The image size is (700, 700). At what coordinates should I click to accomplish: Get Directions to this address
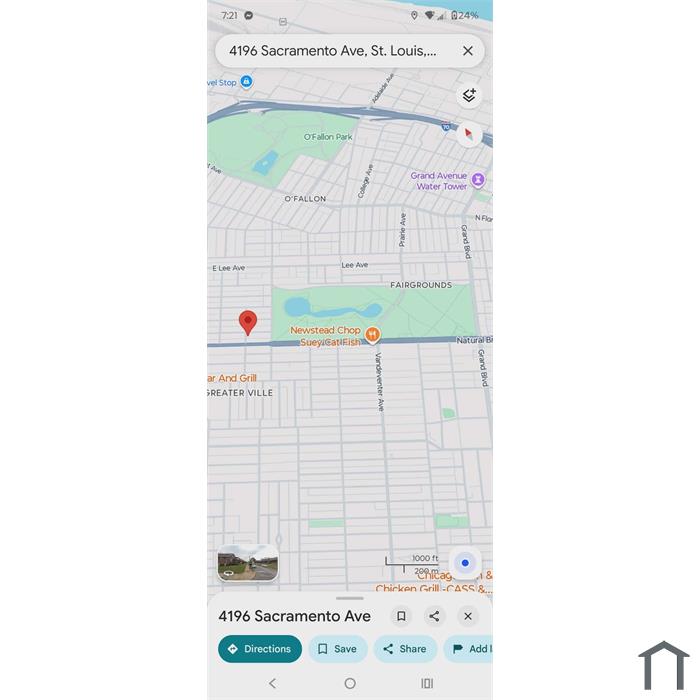260,649
